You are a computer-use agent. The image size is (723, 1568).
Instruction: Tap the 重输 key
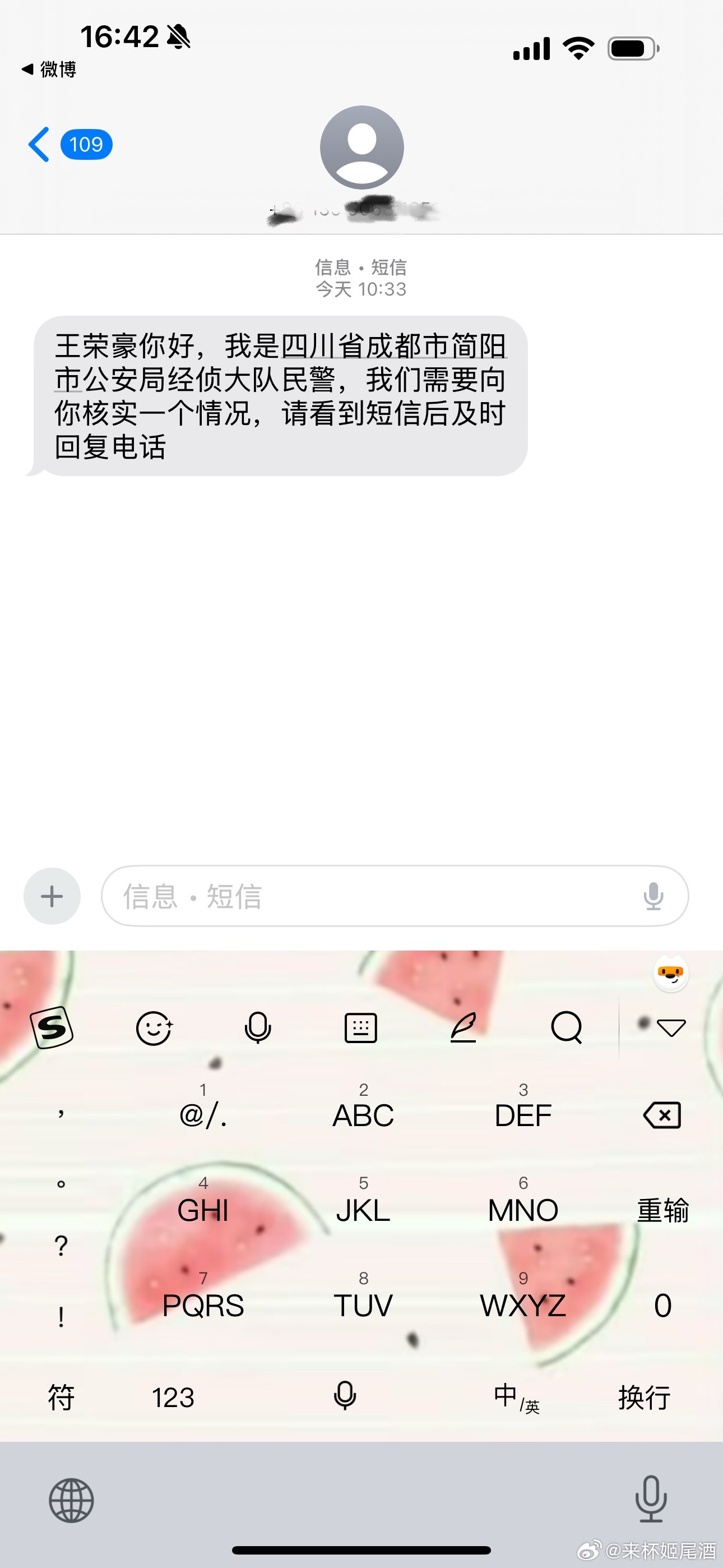[x=662, y=1210]
